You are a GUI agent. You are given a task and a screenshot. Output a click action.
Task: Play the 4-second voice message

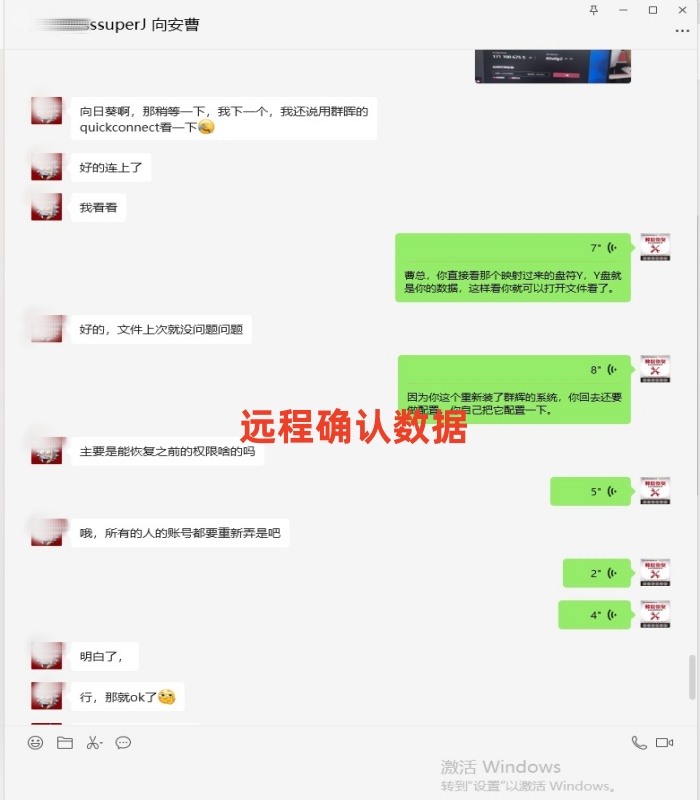[x=594, y=615]
